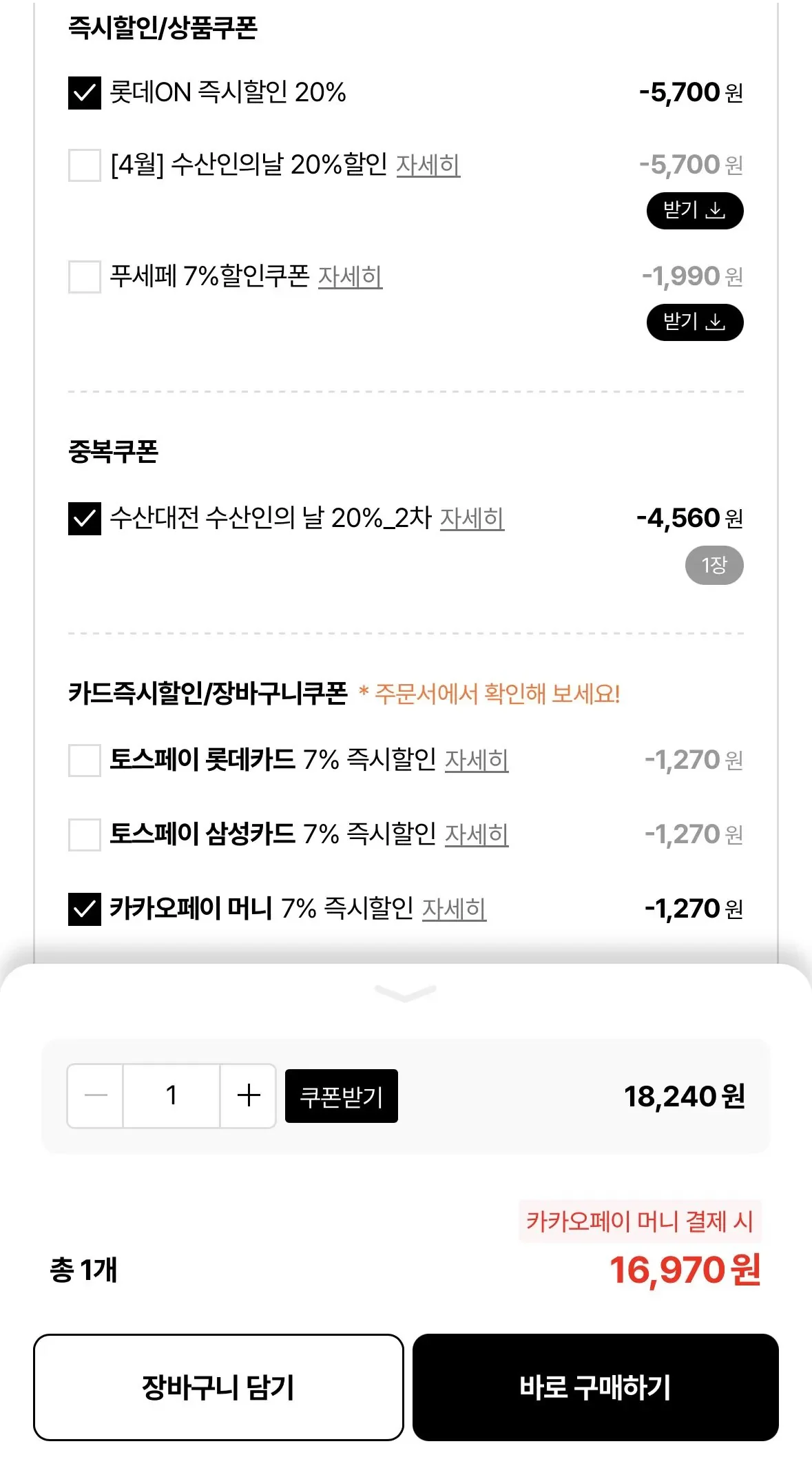Viewport: 812px width, 1466px height.
Task: Tap the minus icon to decrease quantity
Action: click(94, 1095)
